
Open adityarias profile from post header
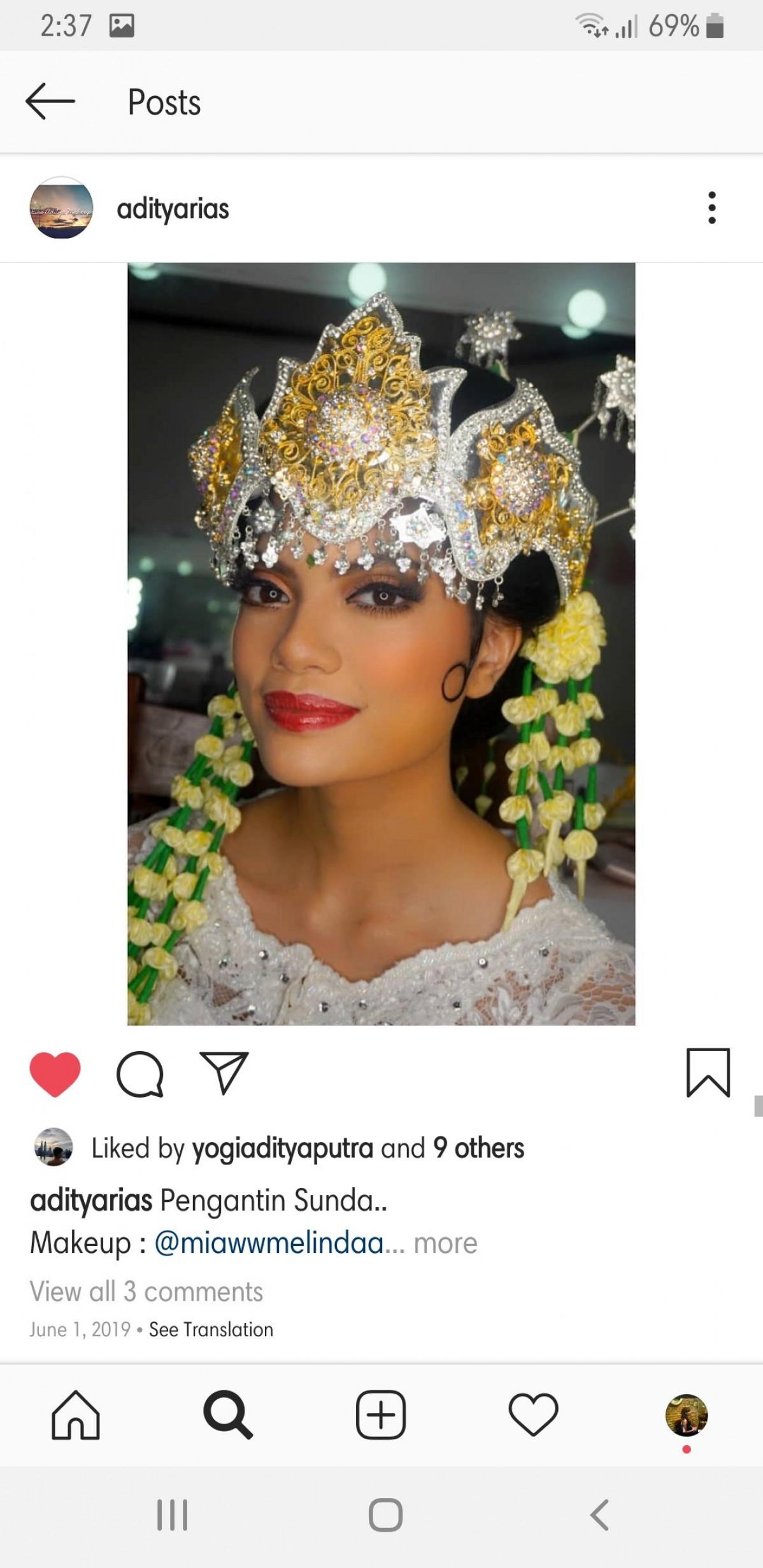[x=173, y=209]
